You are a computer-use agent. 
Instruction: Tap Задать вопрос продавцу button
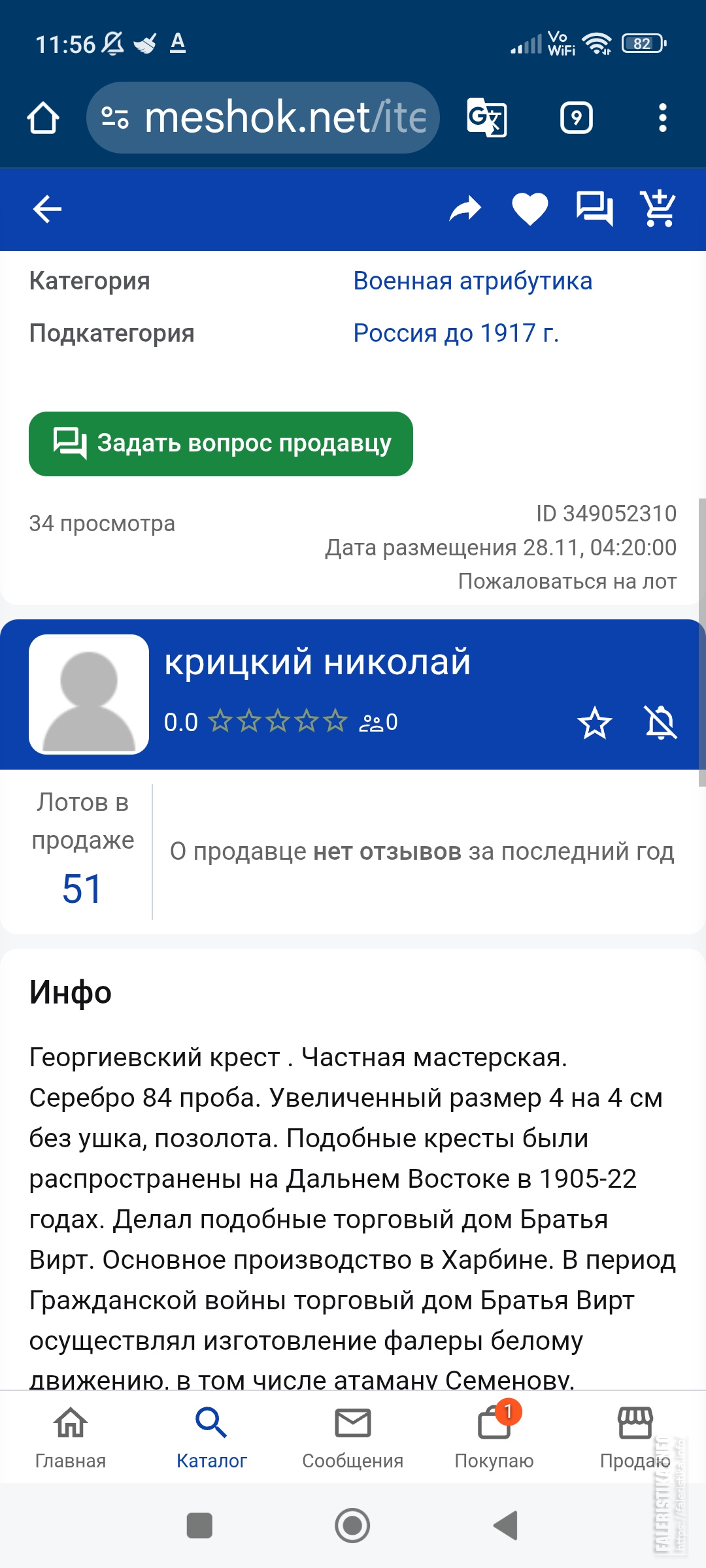221,444
